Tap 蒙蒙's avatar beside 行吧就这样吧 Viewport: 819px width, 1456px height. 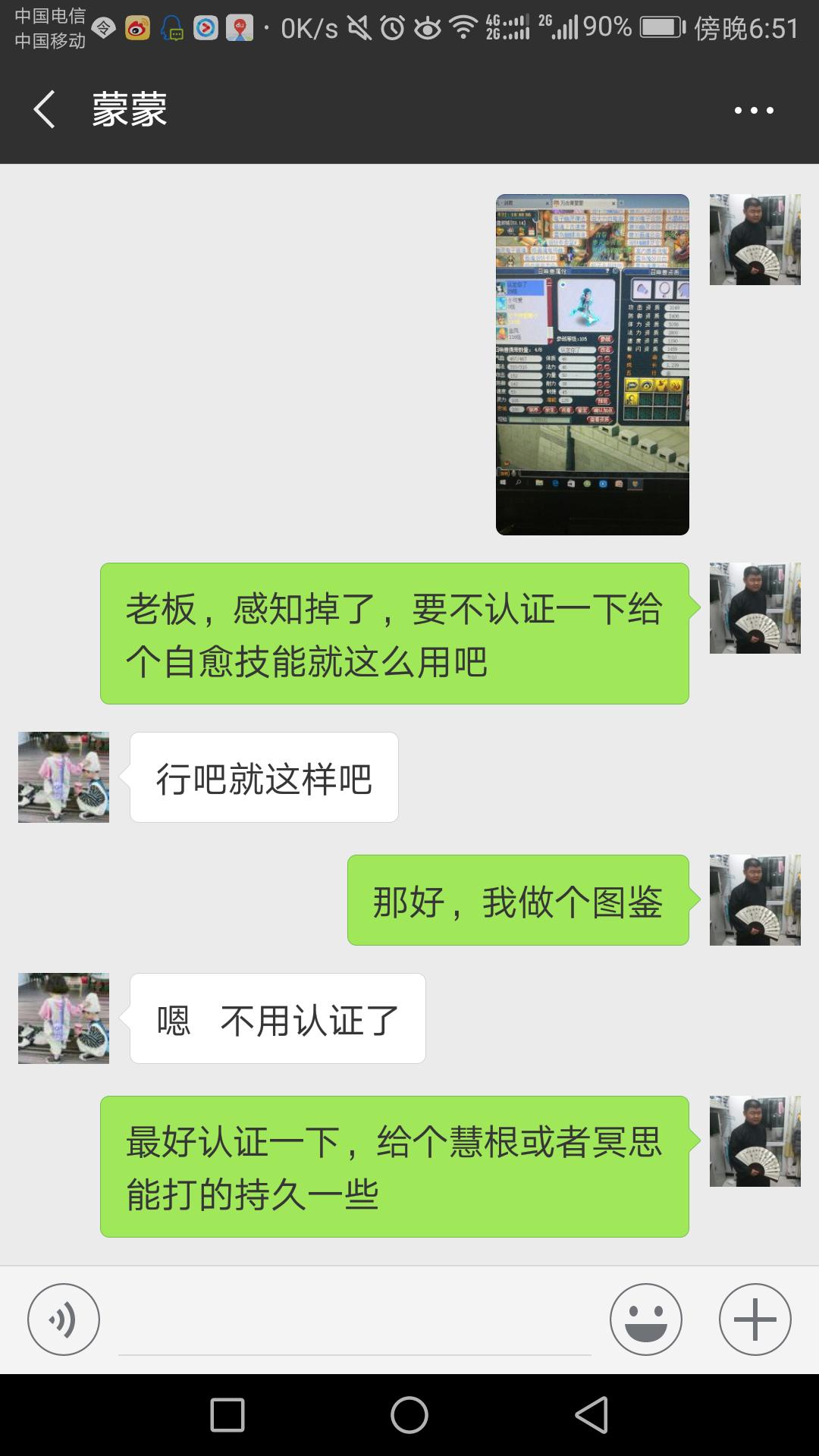coord(64,777)
